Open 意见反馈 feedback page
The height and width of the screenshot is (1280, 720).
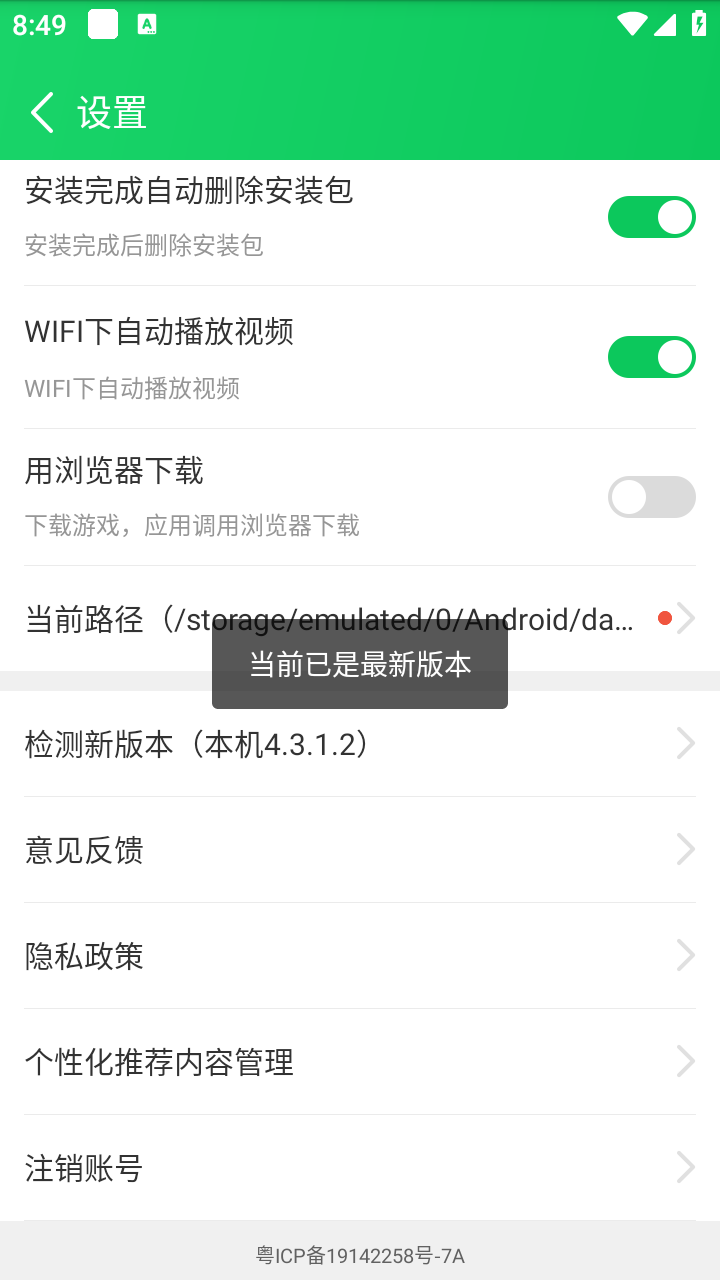click(360, 850)
